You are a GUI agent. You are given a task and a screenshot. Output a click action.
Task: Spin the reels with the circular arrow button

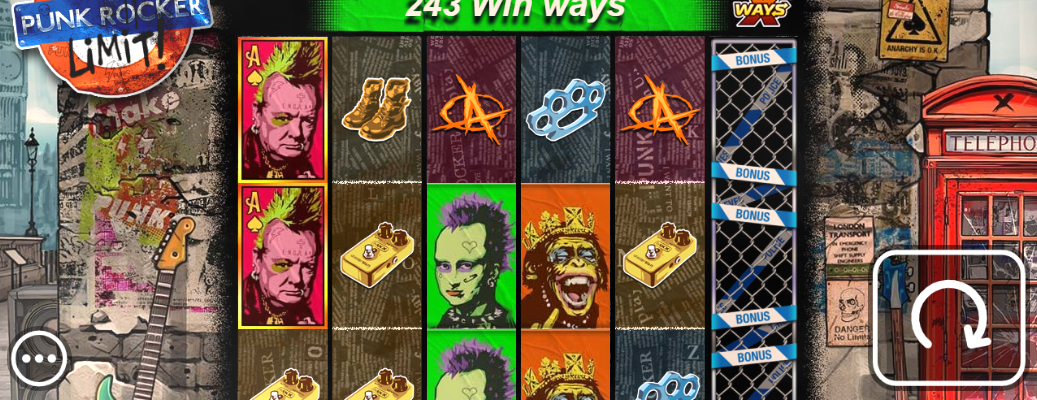pos(948,318)
